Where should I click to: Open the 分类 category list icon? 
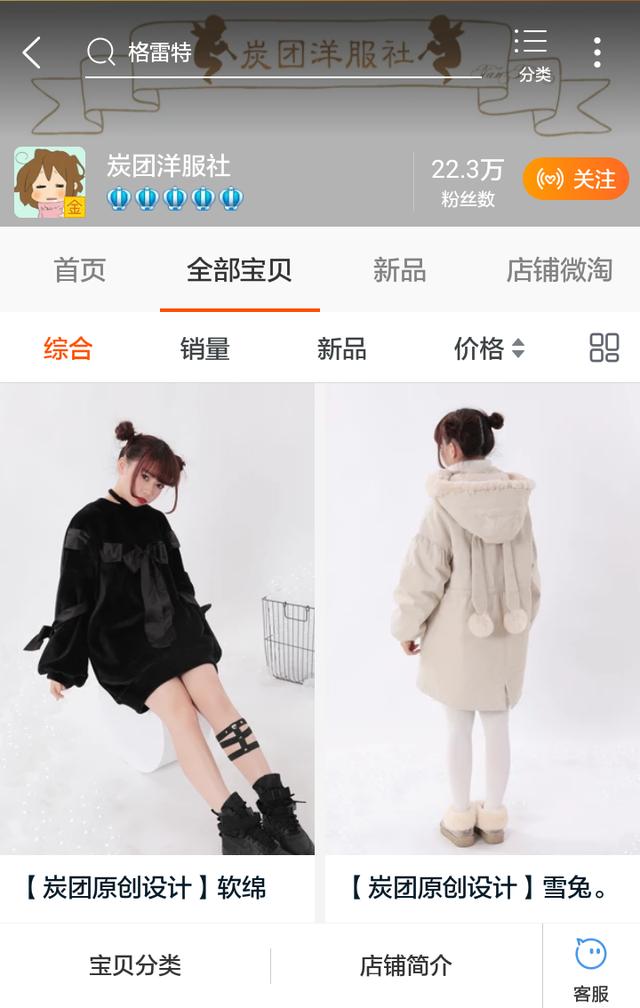point(532,53)
